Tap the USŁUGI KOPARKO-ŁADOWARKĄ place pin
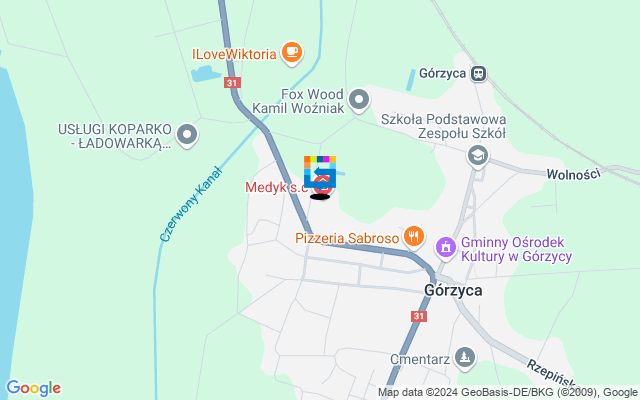The width and height of the screenshot is (640, 400). pos(187,133)
